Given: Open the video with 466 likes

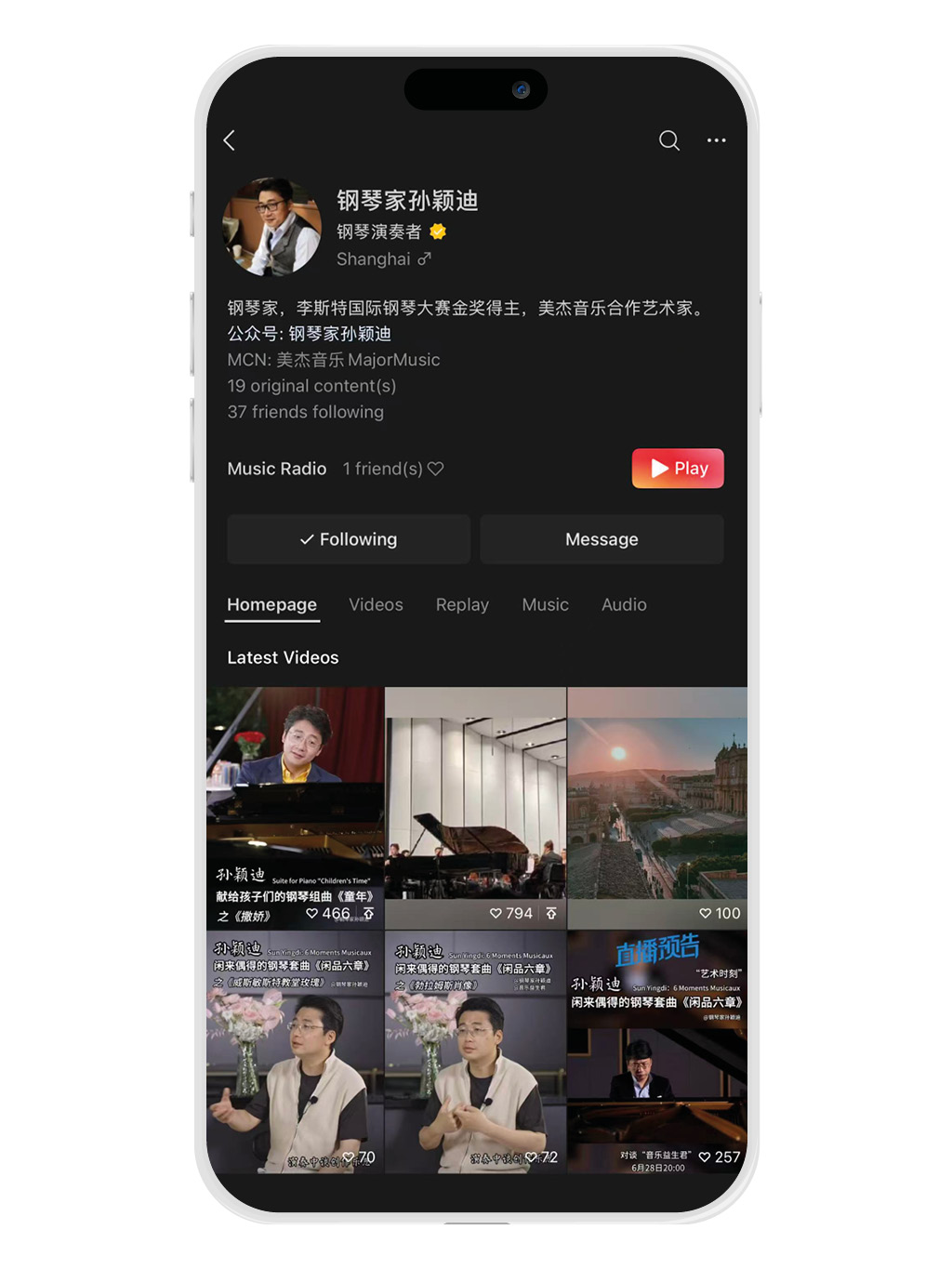Looking at the screenshot, I should click(295, 806).
